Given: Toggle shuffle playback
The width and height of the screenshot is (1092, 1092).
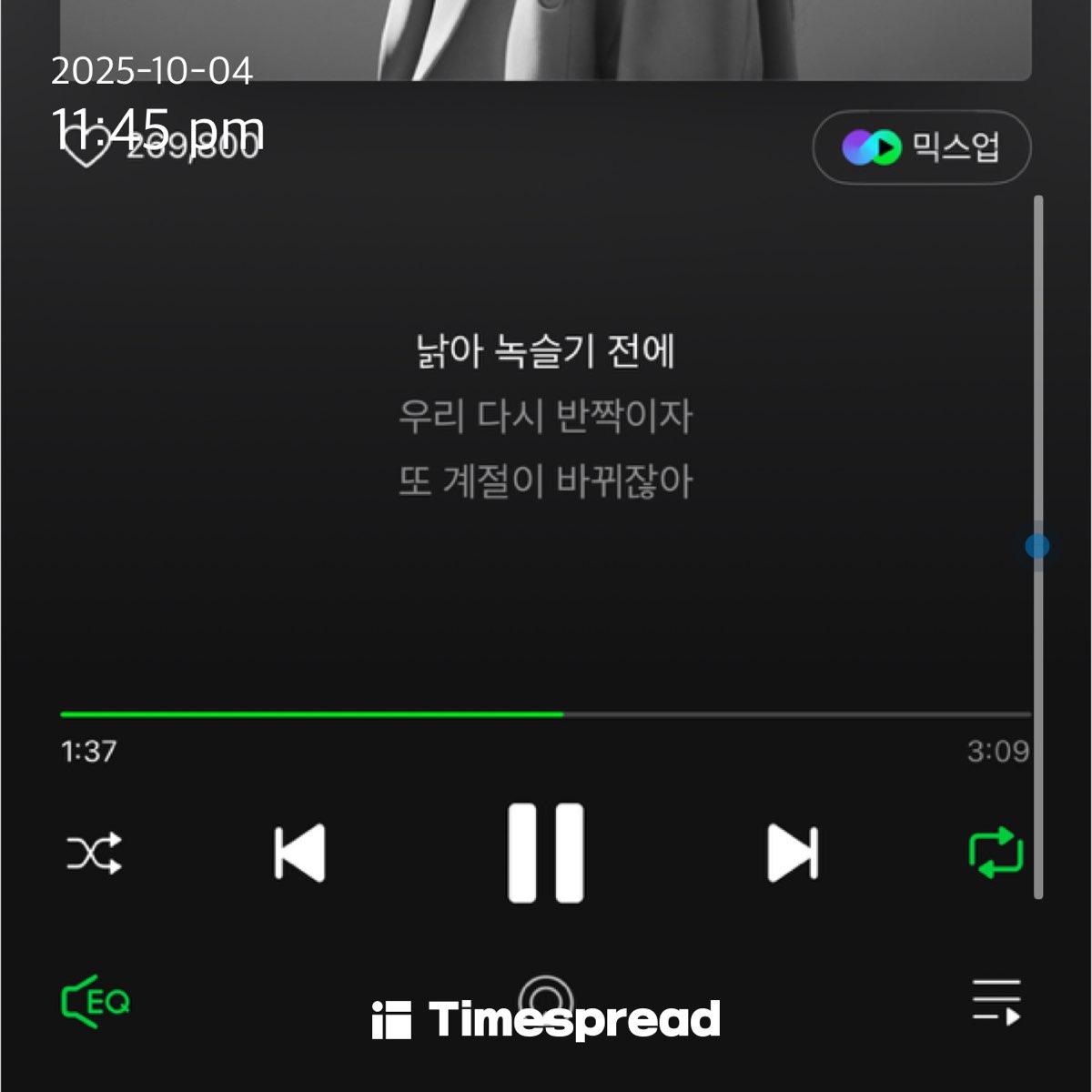Looking at the screenshot, I should tap(94, 854).
